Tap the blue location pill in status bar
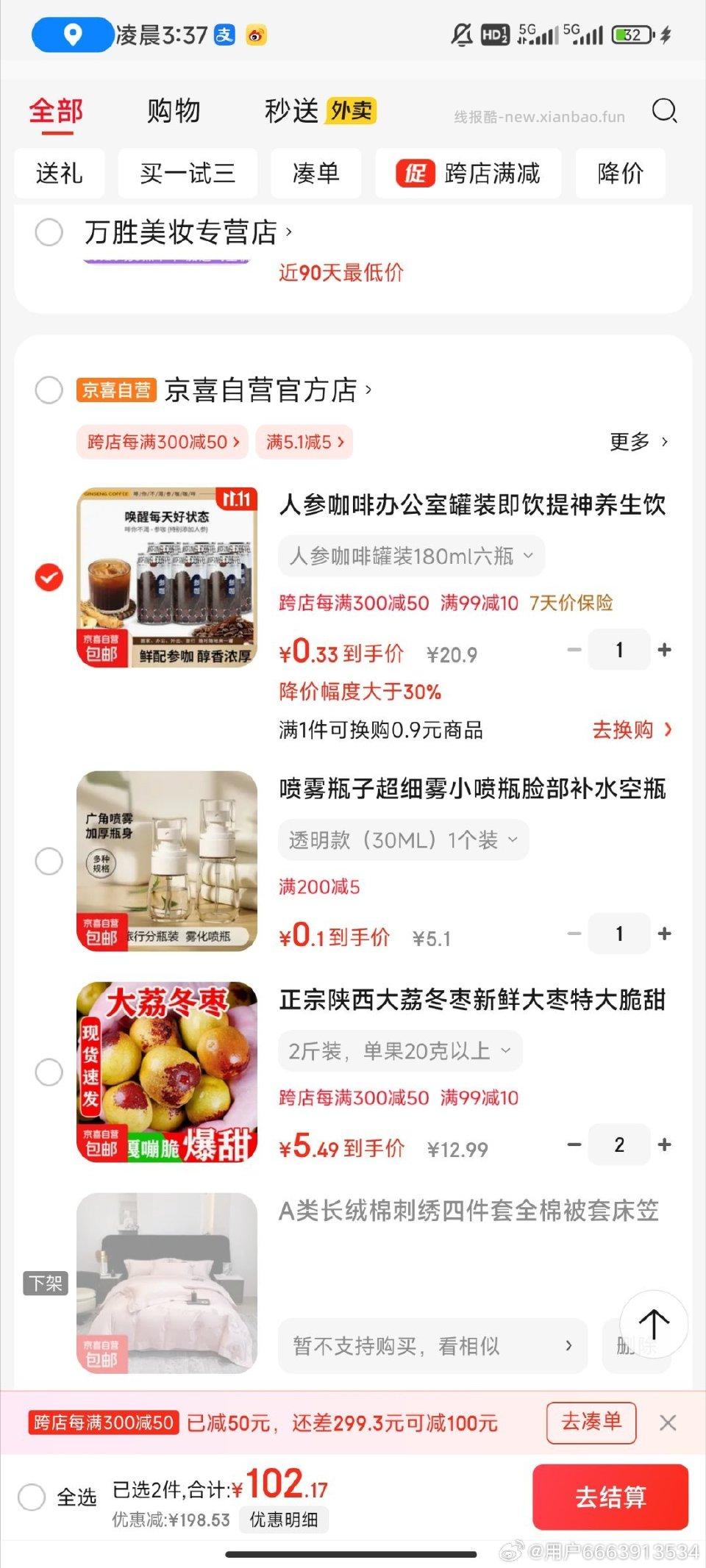Viewport: 706px width, 1568px height. (x=71, y=35)
